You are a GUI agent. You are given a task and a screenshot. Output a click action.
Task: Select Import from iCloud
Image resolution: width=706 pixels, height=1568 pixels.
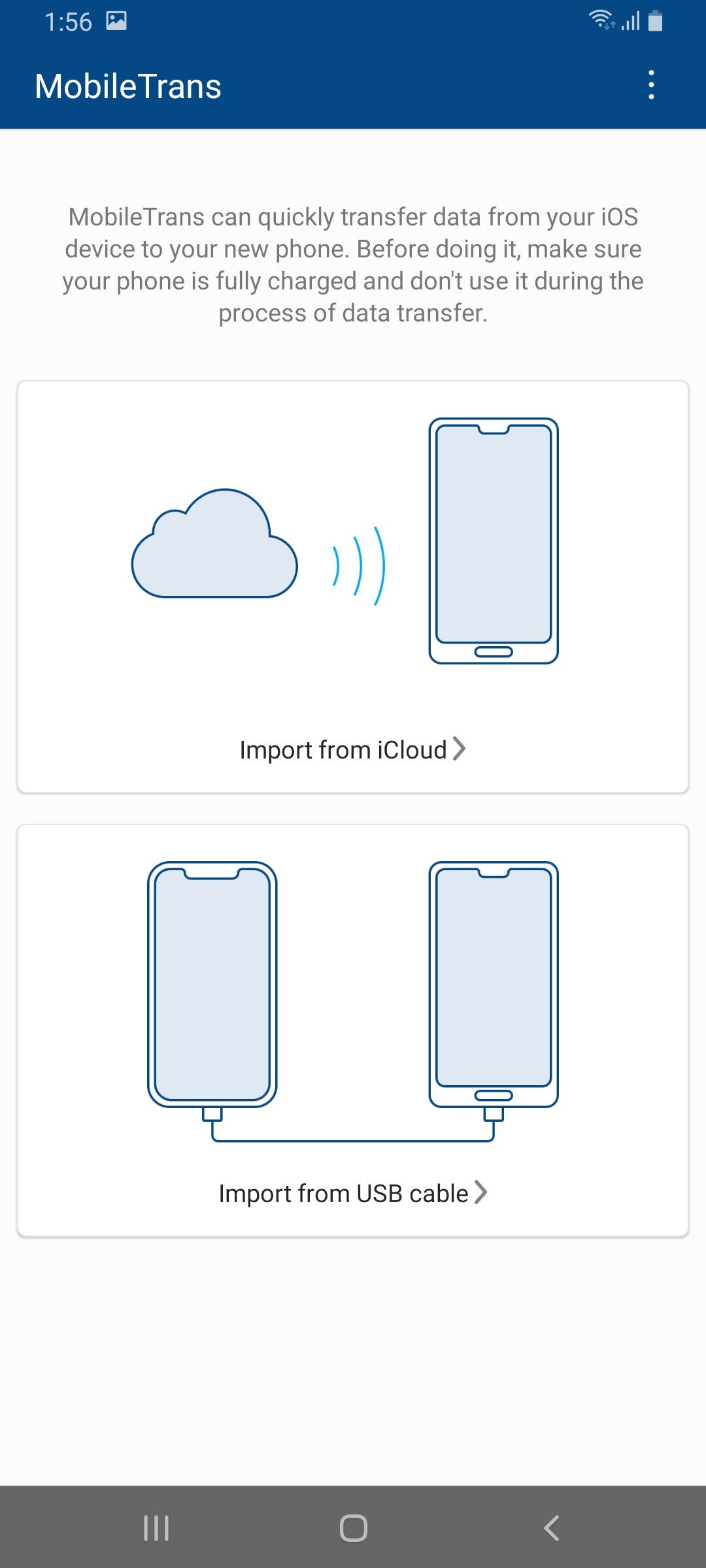[x=353, y=587]
